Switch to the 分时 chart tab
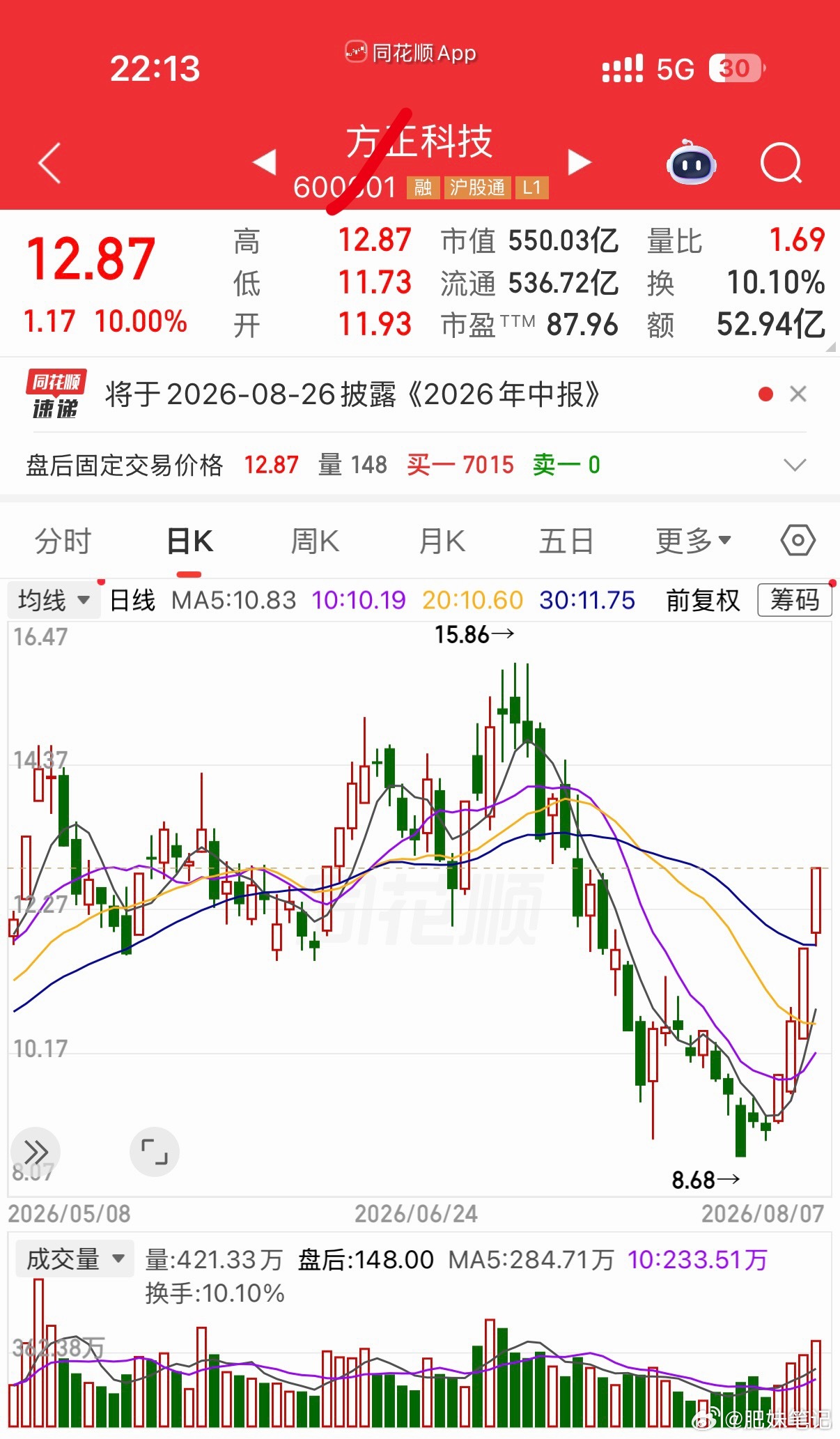The image size is (840, 1439). pos(63,541)
